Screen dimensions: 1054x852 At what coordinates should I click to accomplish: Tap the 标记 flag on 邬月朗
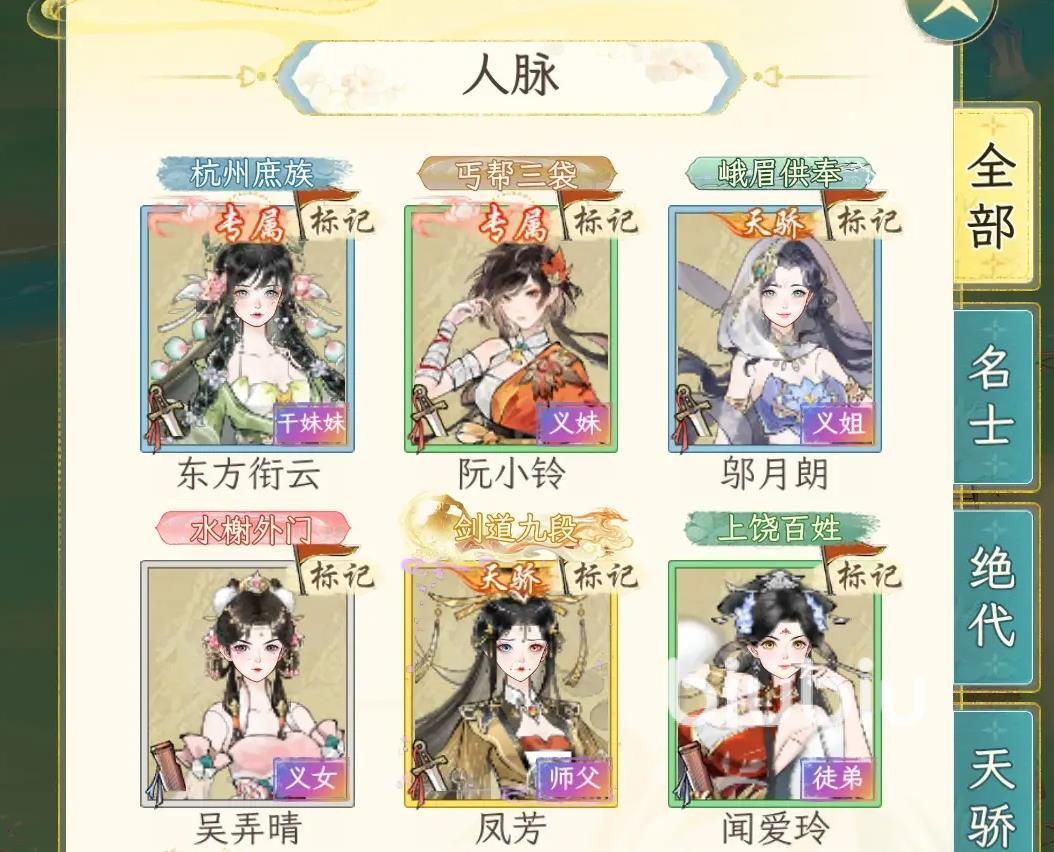865,218
